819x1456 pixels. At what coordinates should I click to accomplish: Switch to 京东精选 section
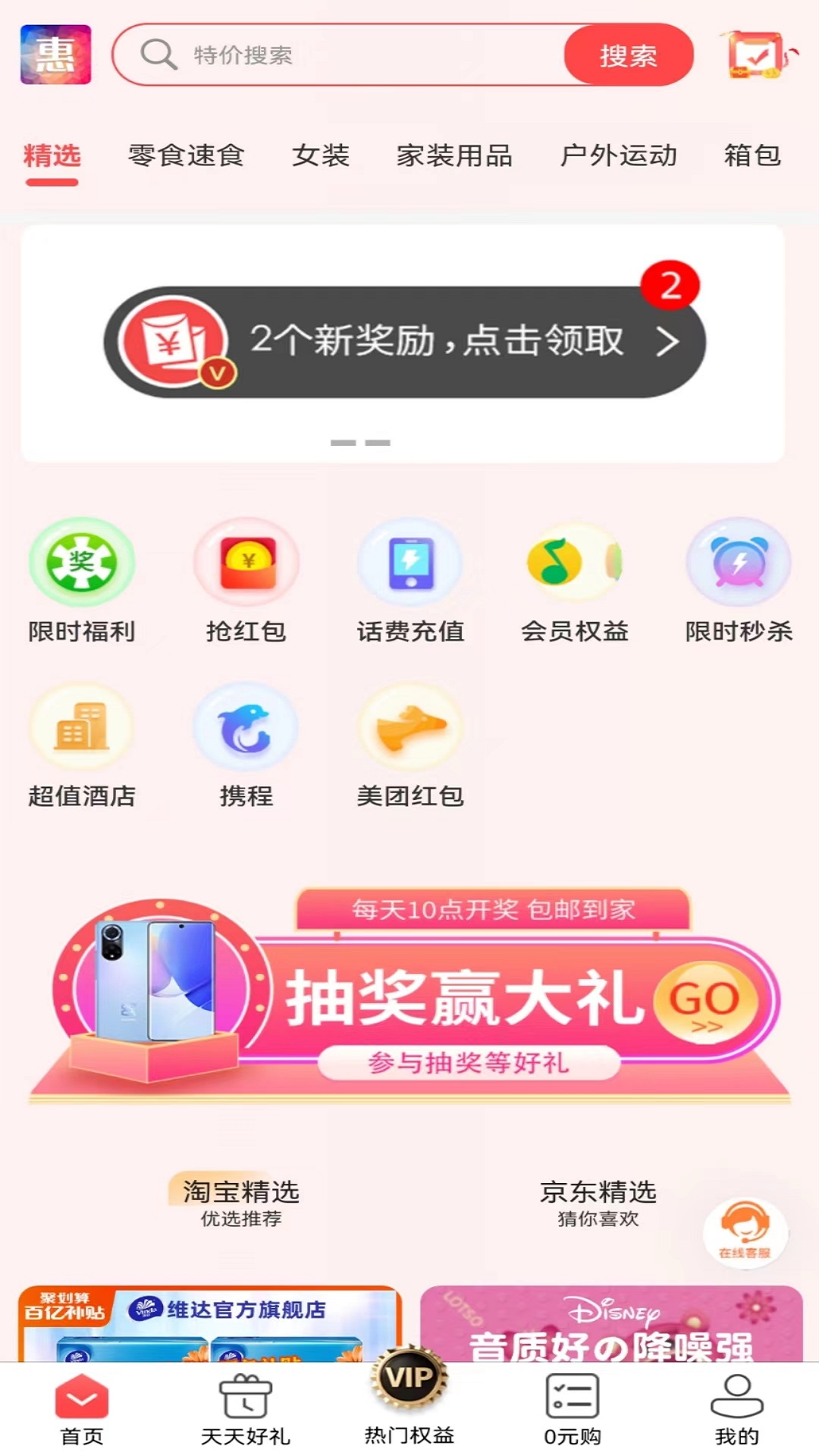(x=598, y=1201)
